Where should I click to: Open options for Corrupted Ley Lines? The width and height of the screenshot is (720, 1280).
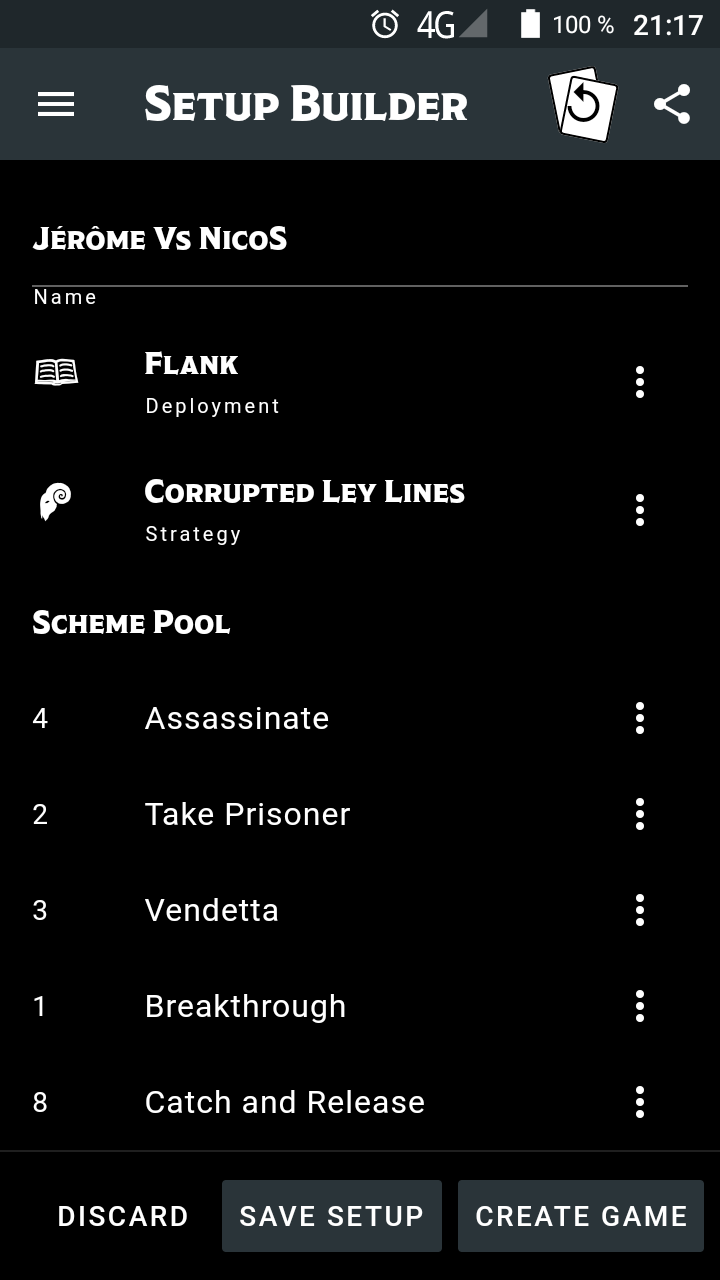pyautogui.click(x=640, y=510)
